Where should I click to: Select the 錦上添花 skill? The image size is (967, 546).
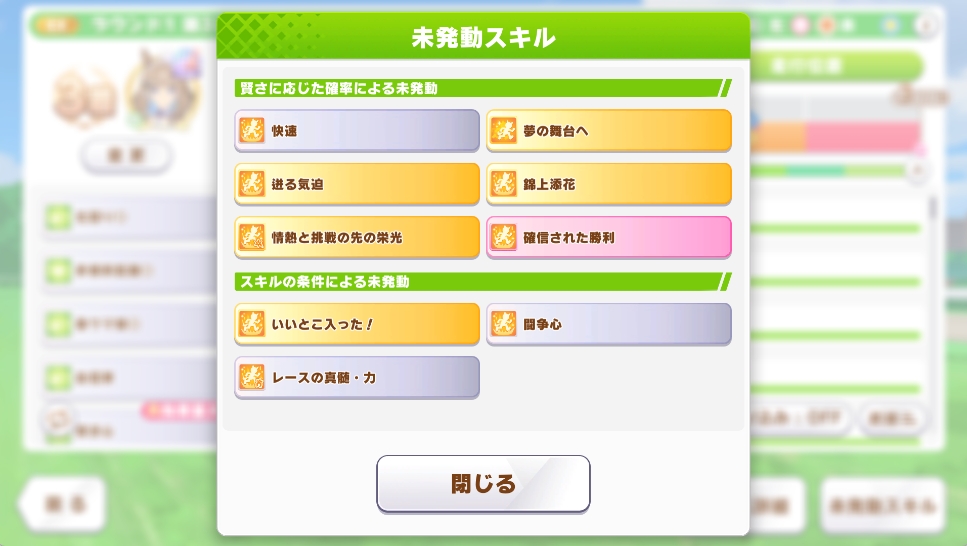[608, 184]
